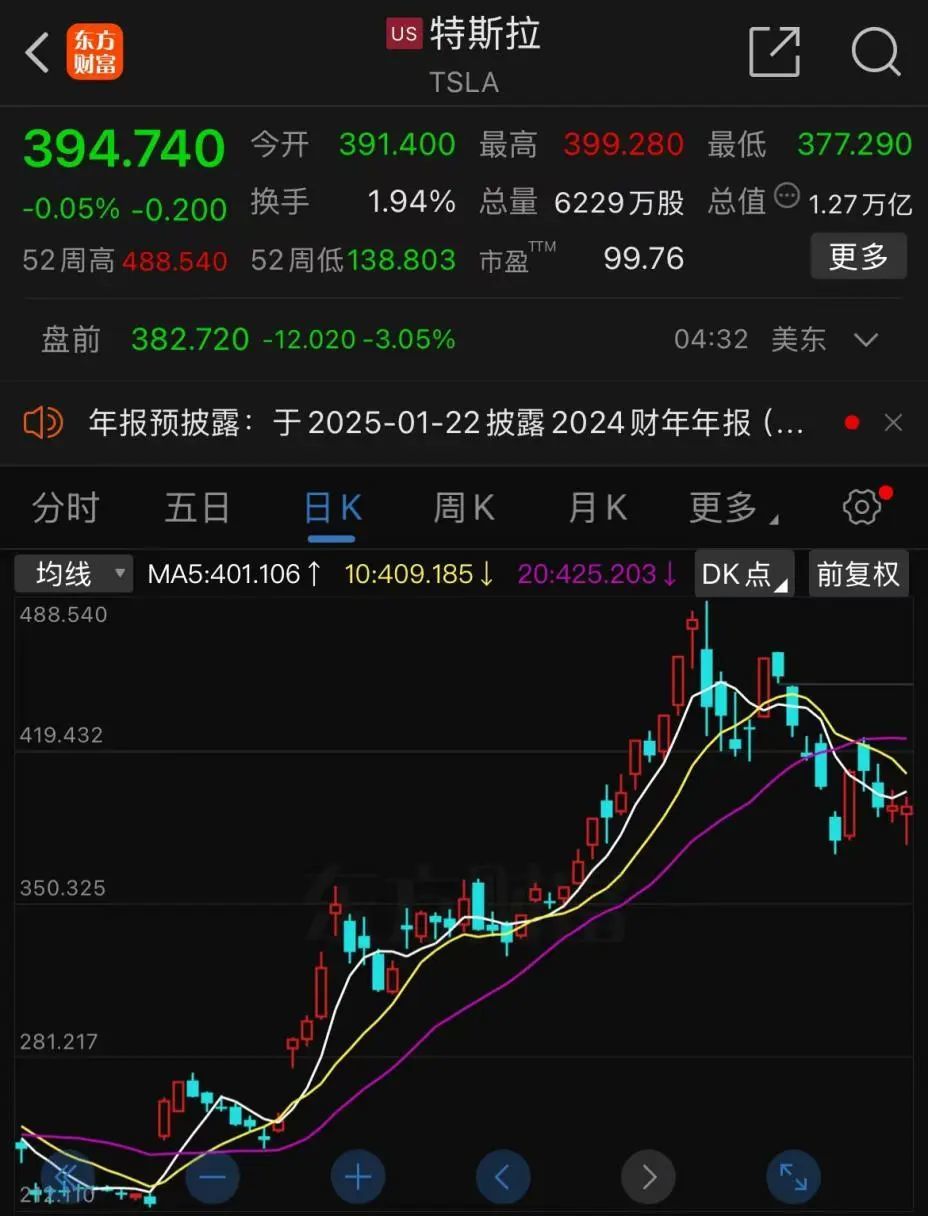928x1216 pixels.
Task: Open the 更多 chart period dropdown
Action: pyautogui.click(x=730, y=508)
